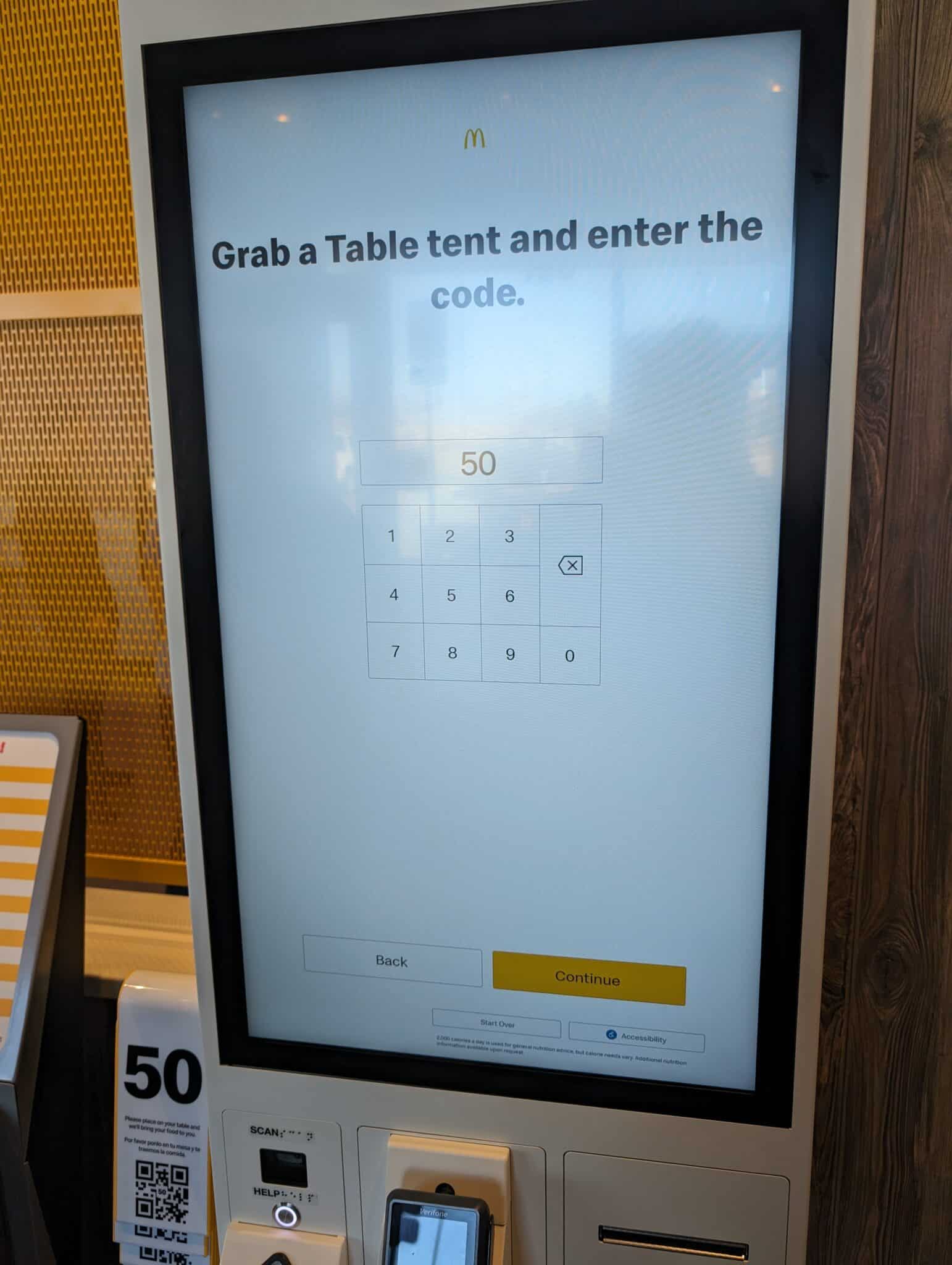Open the Accessibility options

click(x=637, y=1037)
